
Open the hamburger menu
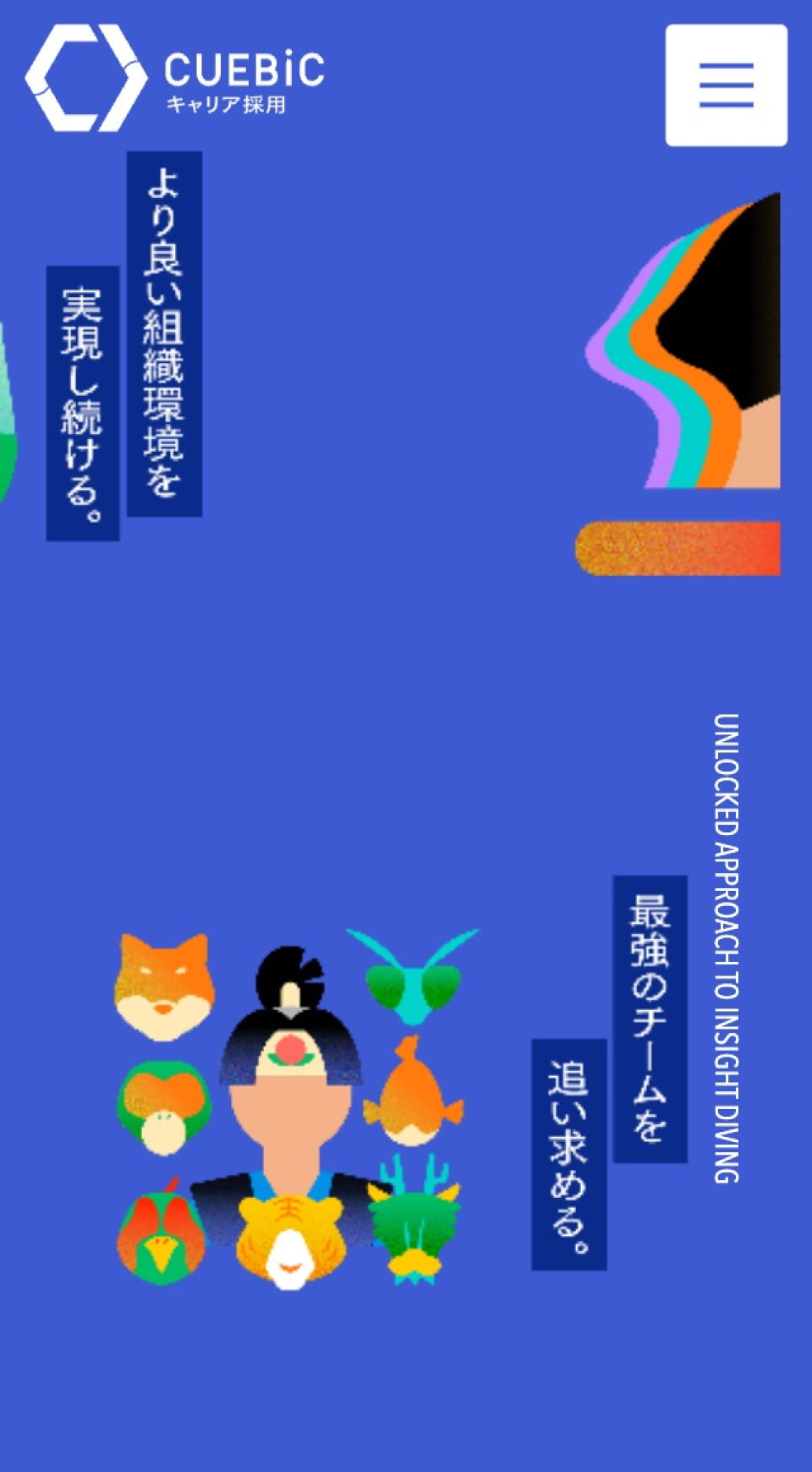click(x=726, y=85)
